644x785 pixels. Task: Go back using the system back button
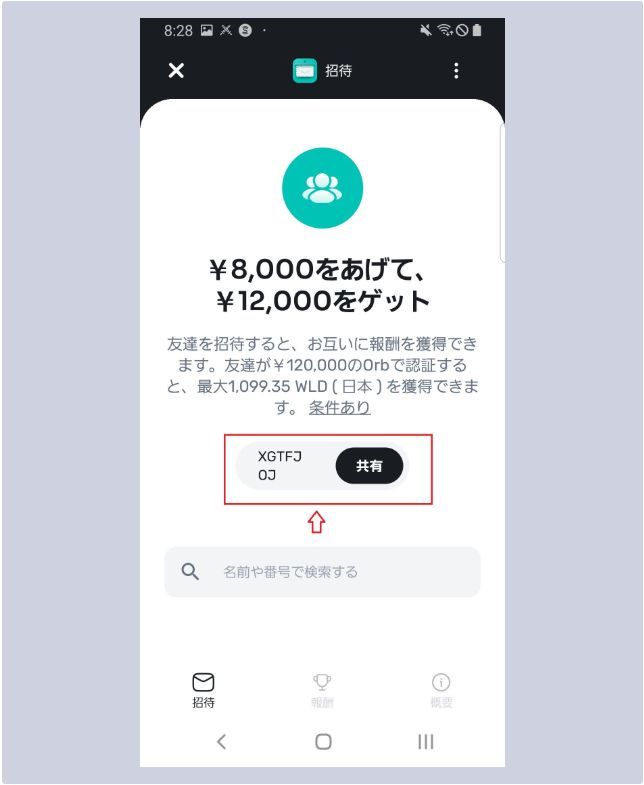pos(221,741)
